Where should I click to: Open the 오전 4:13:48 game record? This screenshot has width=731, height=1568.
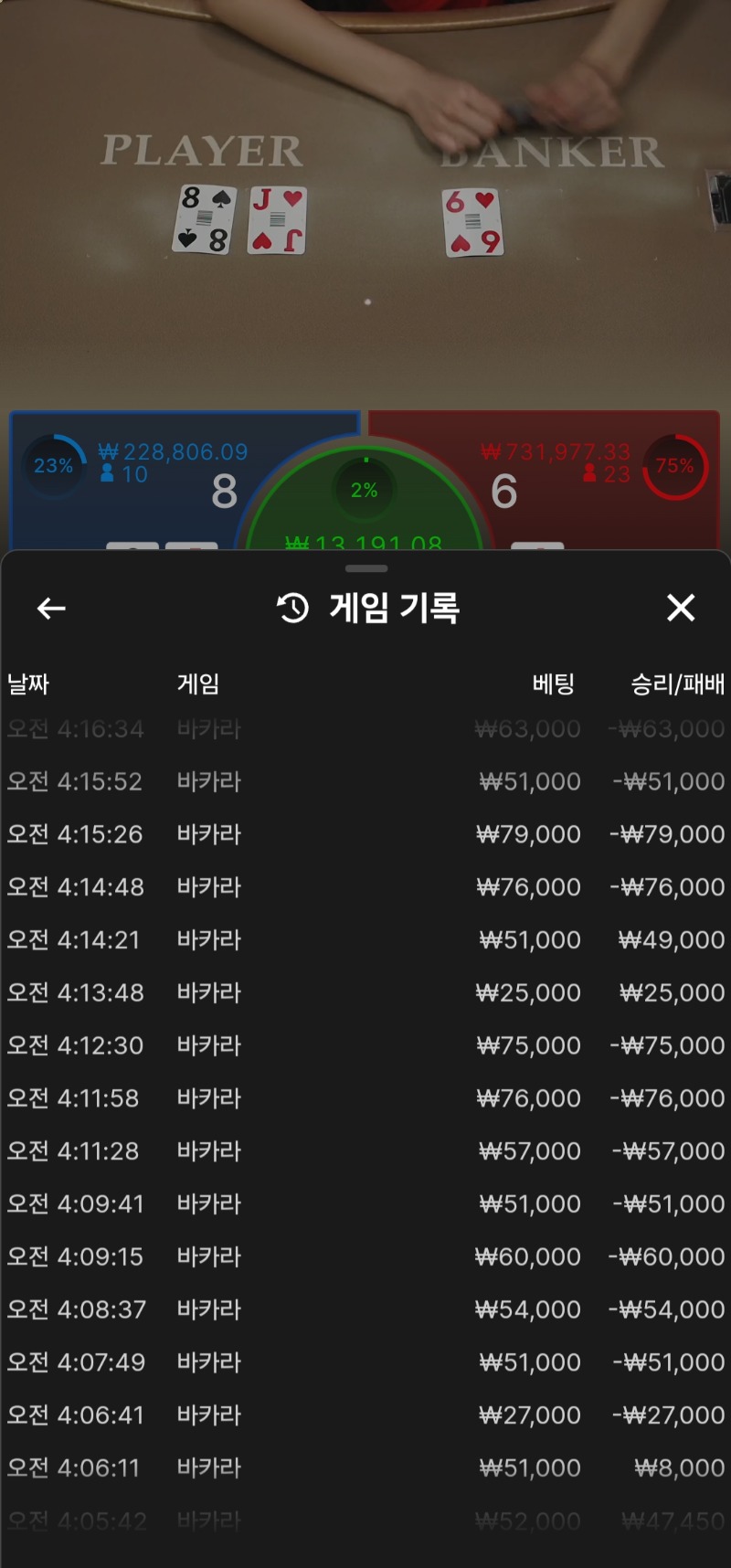coord(365,992)
